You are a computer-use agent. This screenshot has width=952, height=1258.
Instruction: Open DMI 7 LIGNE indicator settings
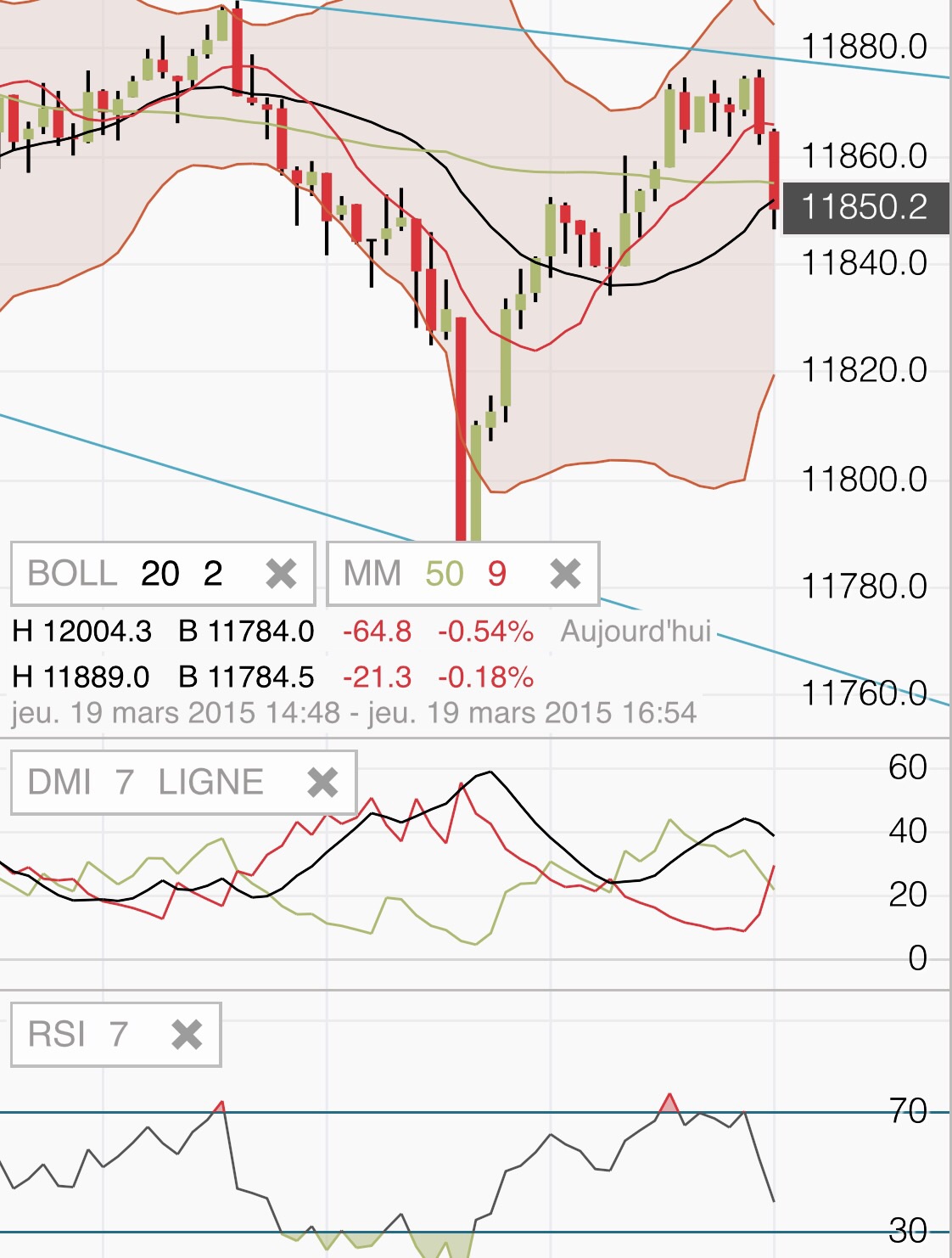146,782
